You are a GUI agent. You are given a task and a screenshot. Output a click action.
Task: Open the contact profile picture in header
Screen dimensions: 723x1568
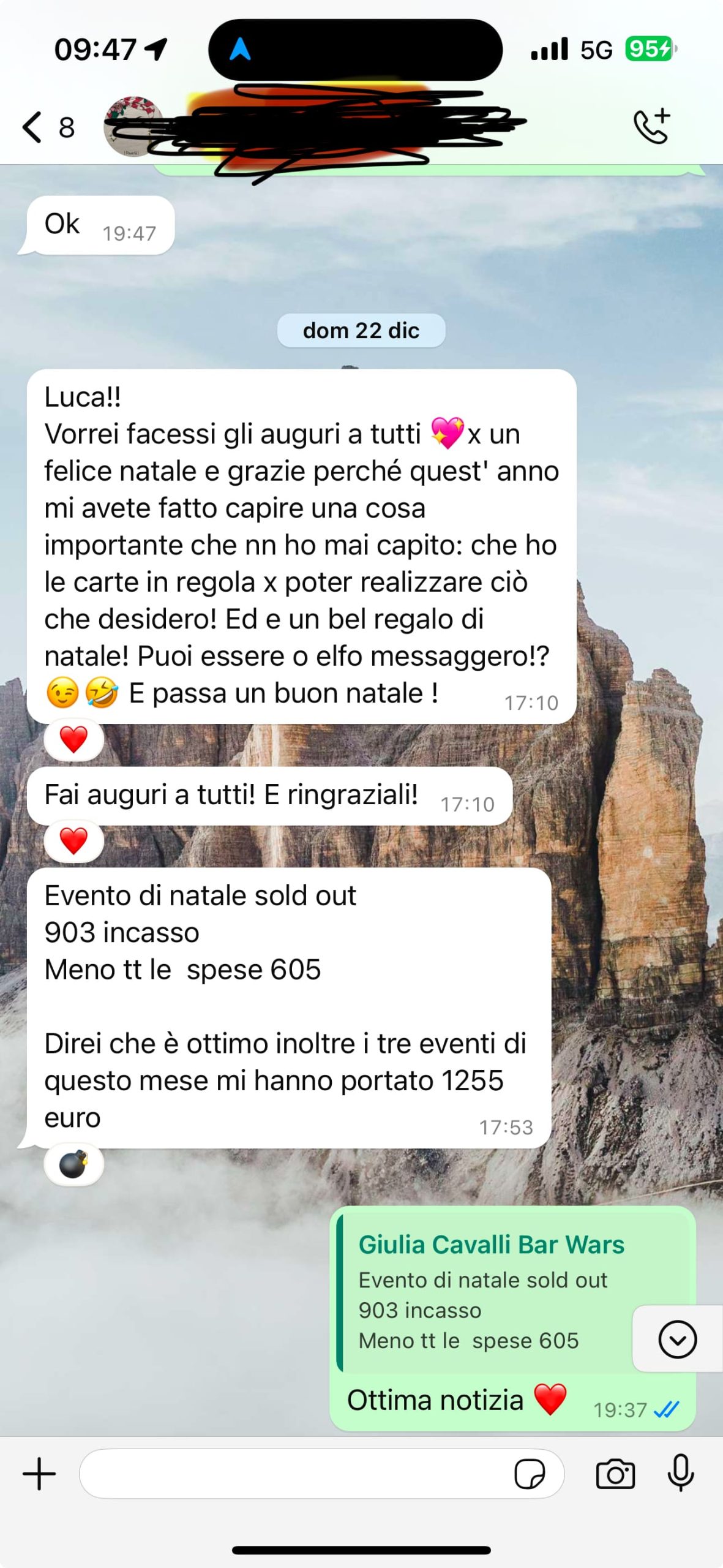point(133,127)
